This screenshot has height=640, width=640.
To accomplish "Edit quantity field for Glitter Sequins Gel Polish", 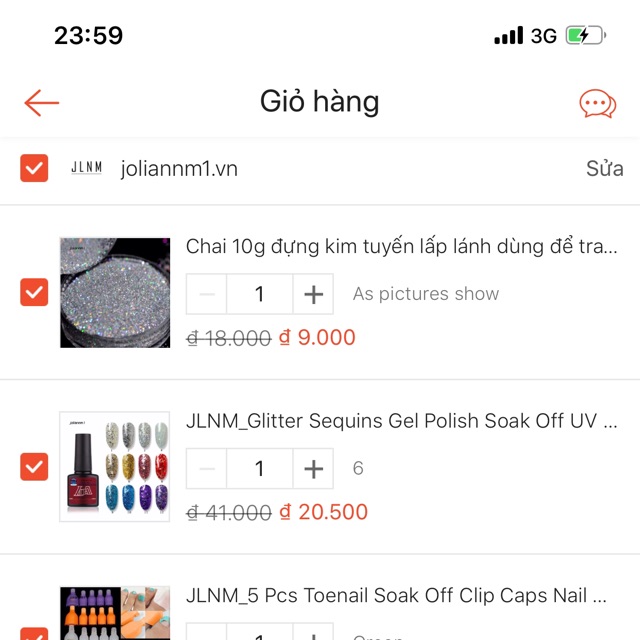I will [x=260, y=468].
